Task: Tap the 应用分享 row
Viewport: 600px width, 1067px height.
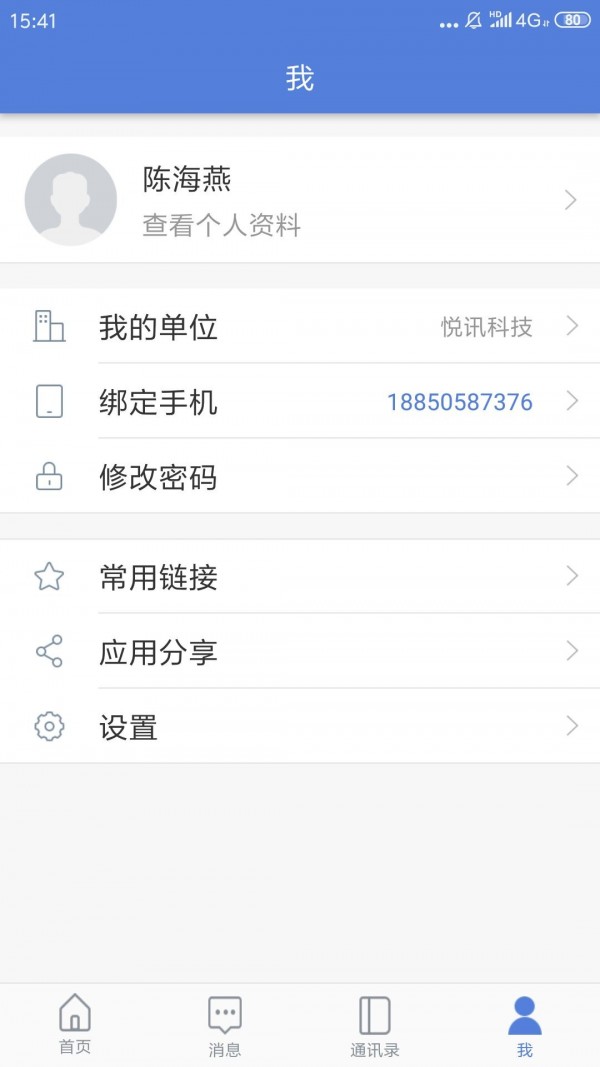Action: click(300, 652)
